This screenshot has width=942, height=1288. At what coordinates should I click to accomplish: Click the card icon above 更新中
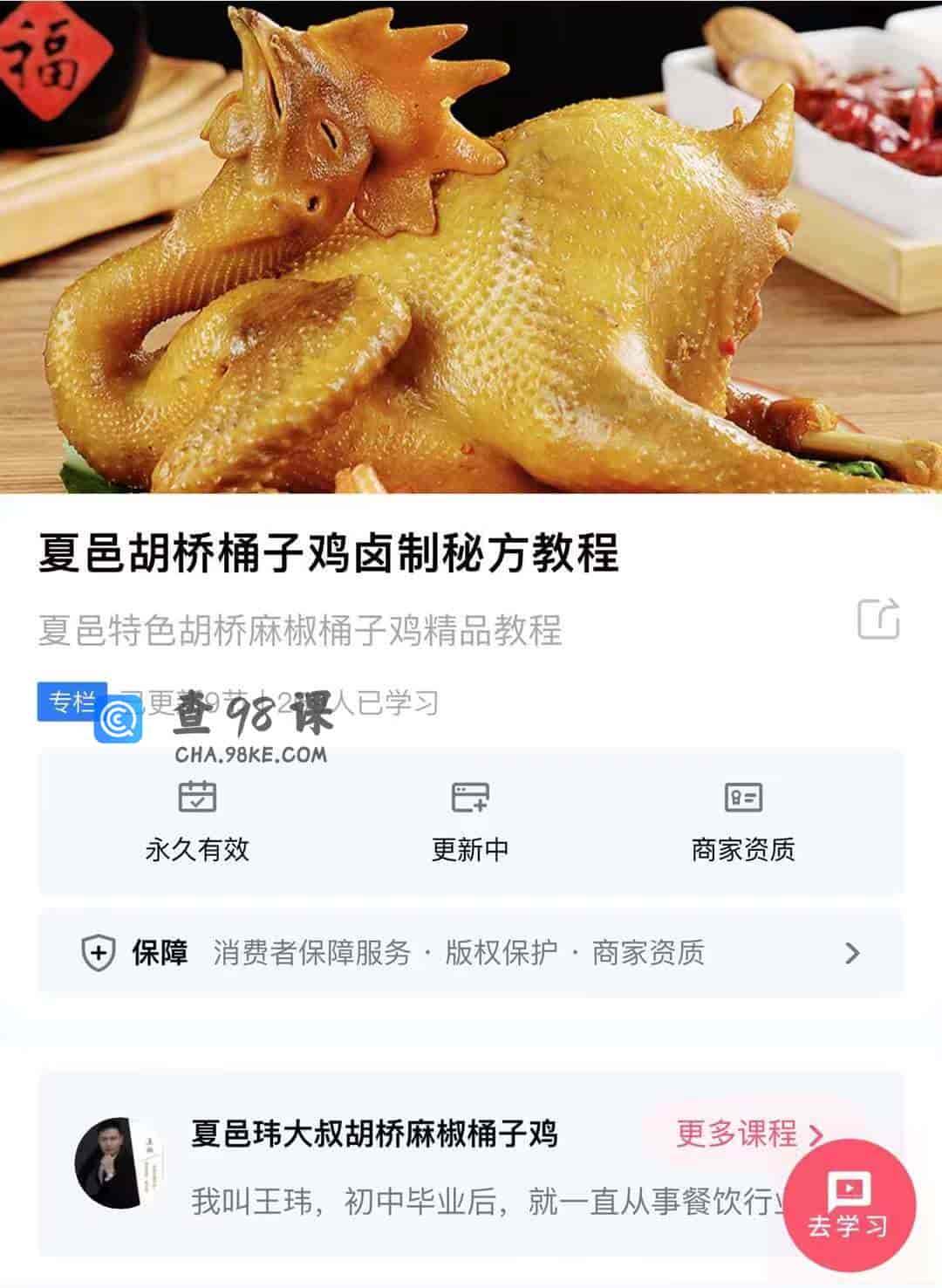[x=470, y=798]
